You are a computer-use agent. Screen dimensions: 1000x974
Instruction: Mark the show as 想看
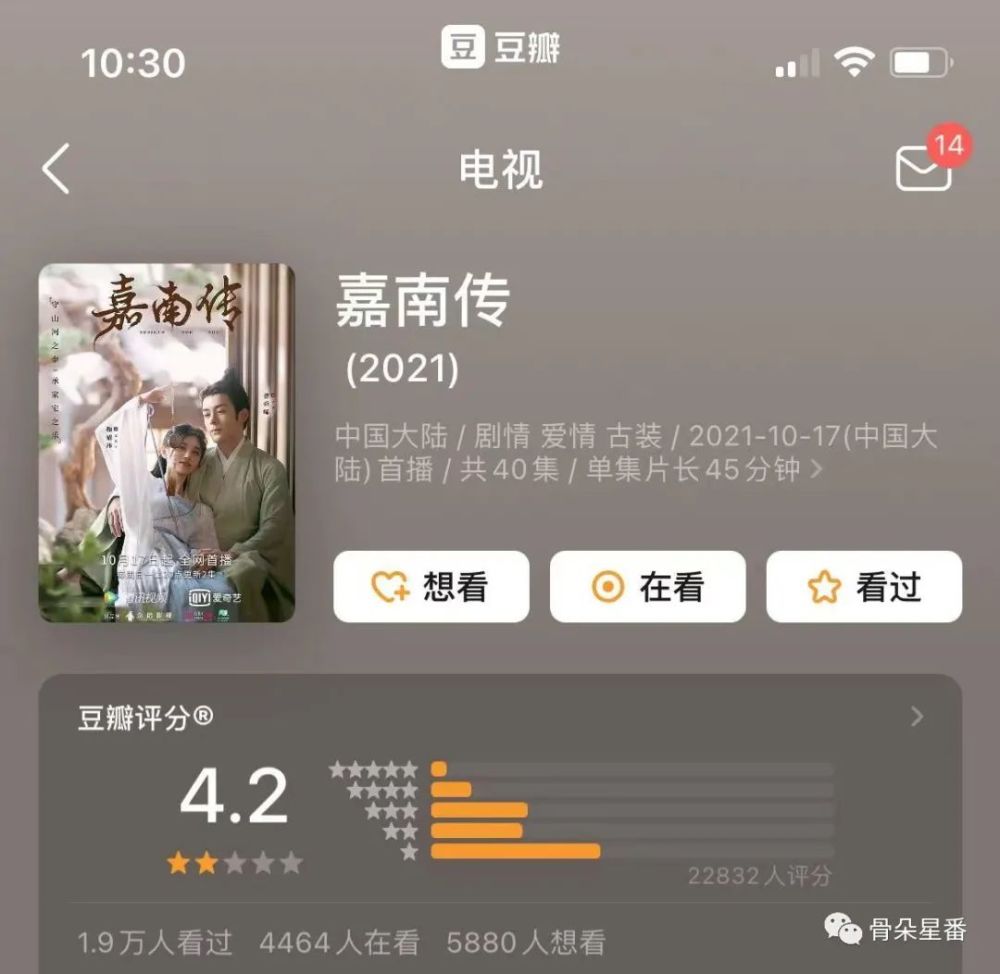(431, 587)
